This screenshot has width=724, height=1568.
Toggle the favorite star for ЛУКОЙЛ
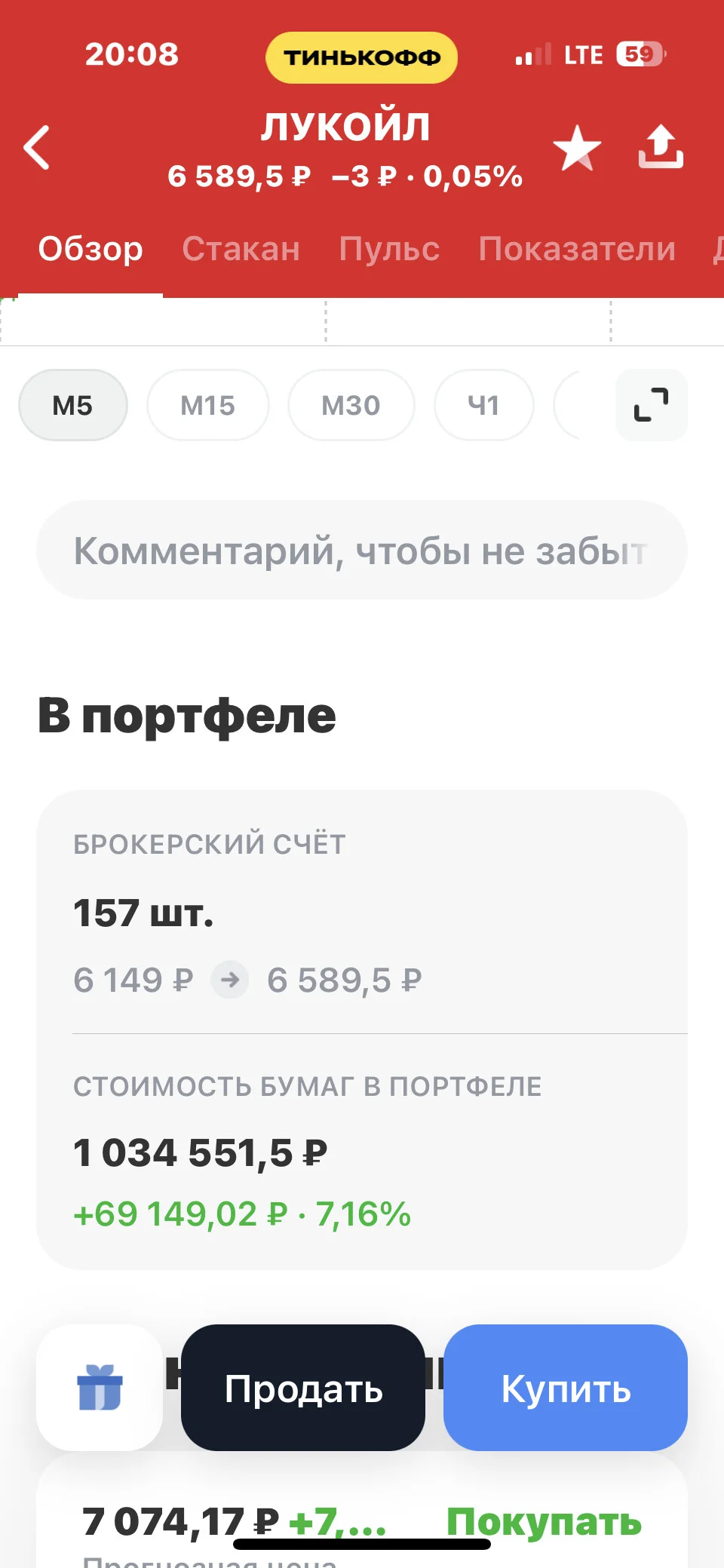click(x=577, y=148)
